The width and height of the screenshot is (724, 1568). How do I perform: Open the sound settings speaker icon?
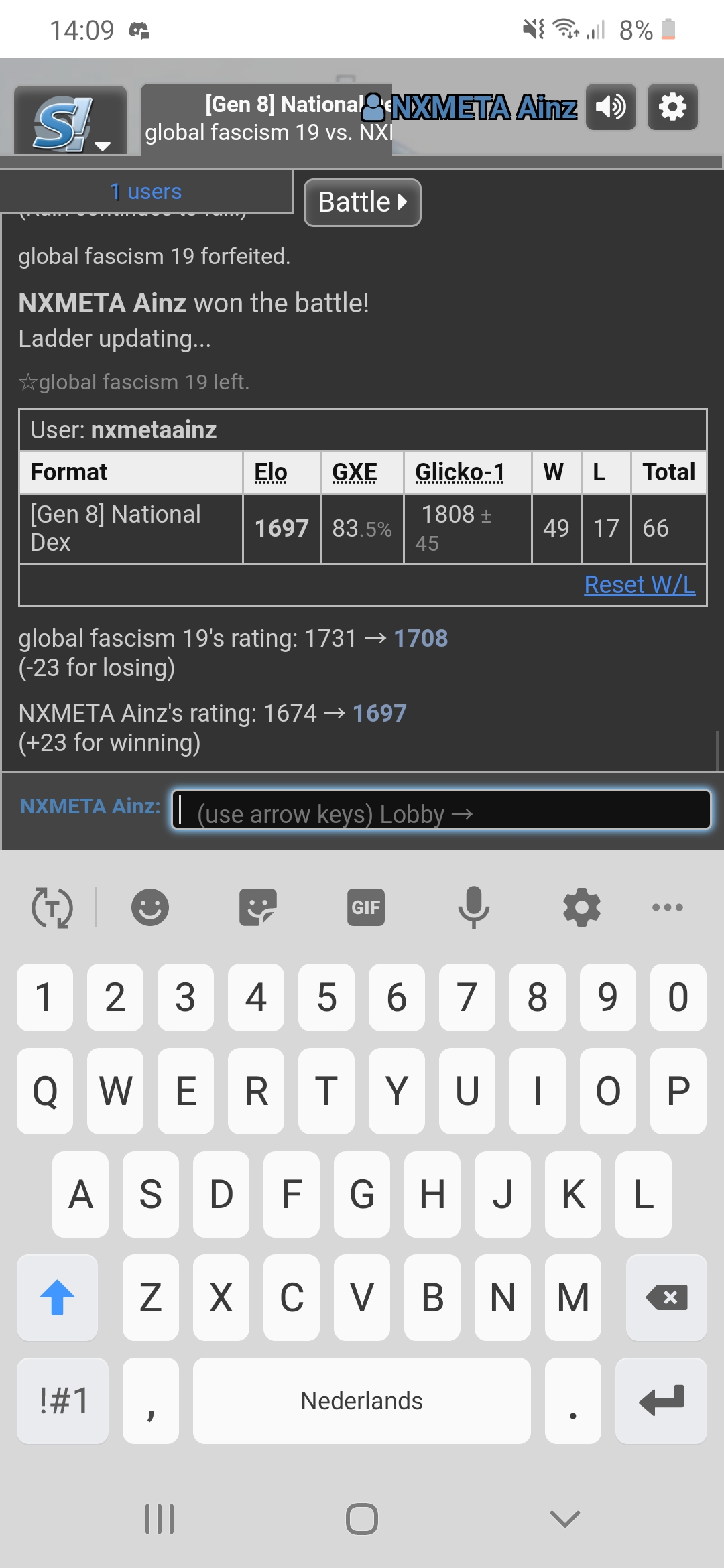pos(611,107)
